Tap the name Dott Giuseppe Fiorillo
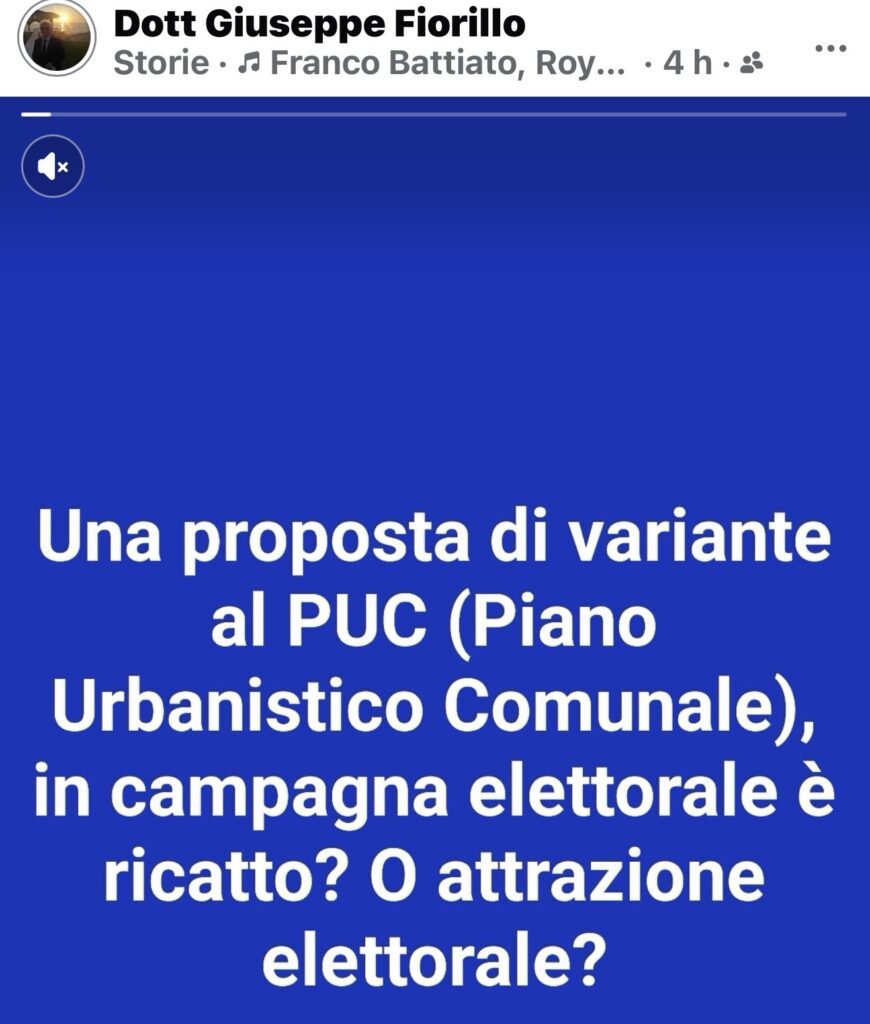 coord(320,22)
